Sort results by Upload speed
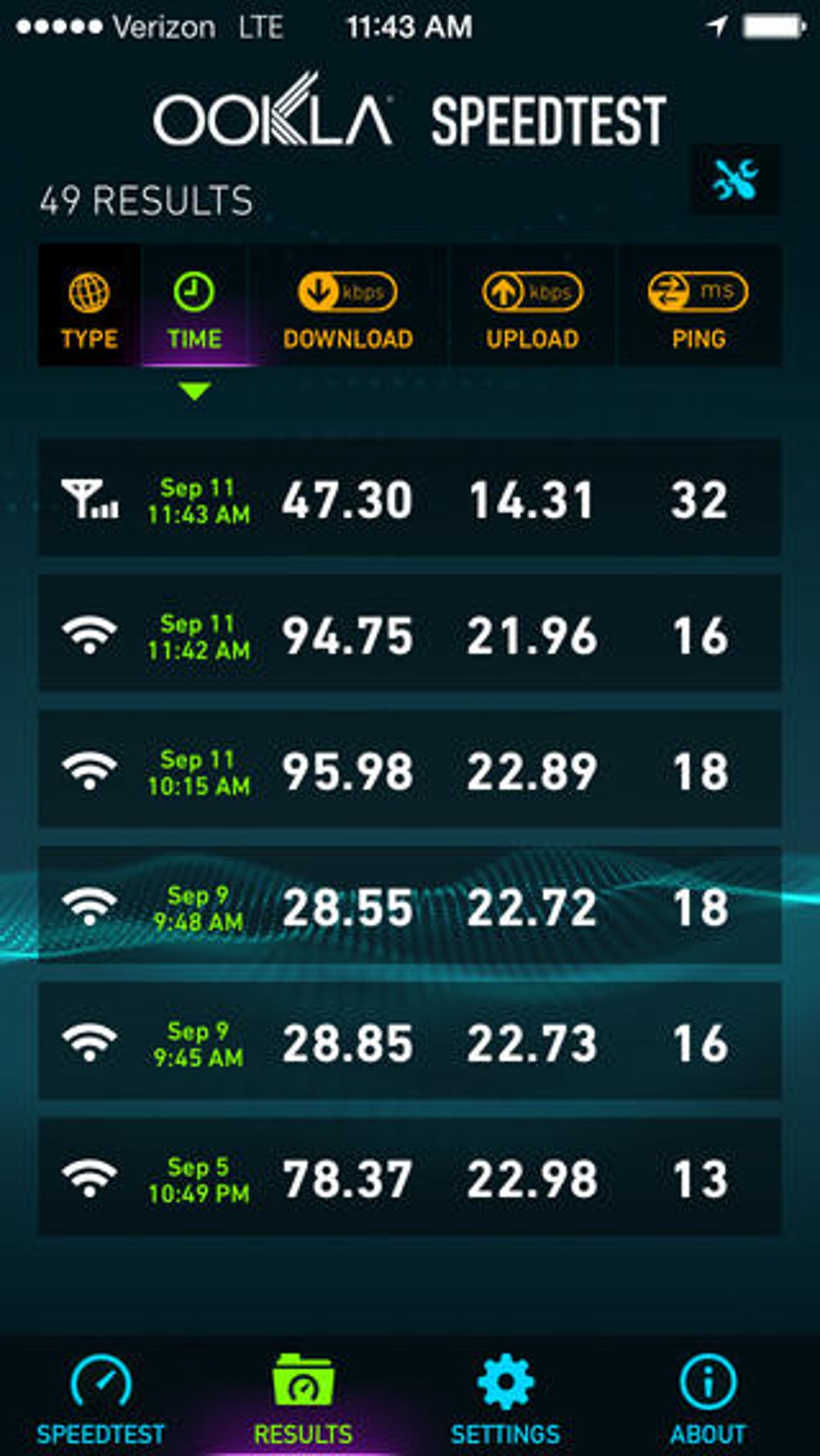 pyautogui.click(x=532, y=306)
